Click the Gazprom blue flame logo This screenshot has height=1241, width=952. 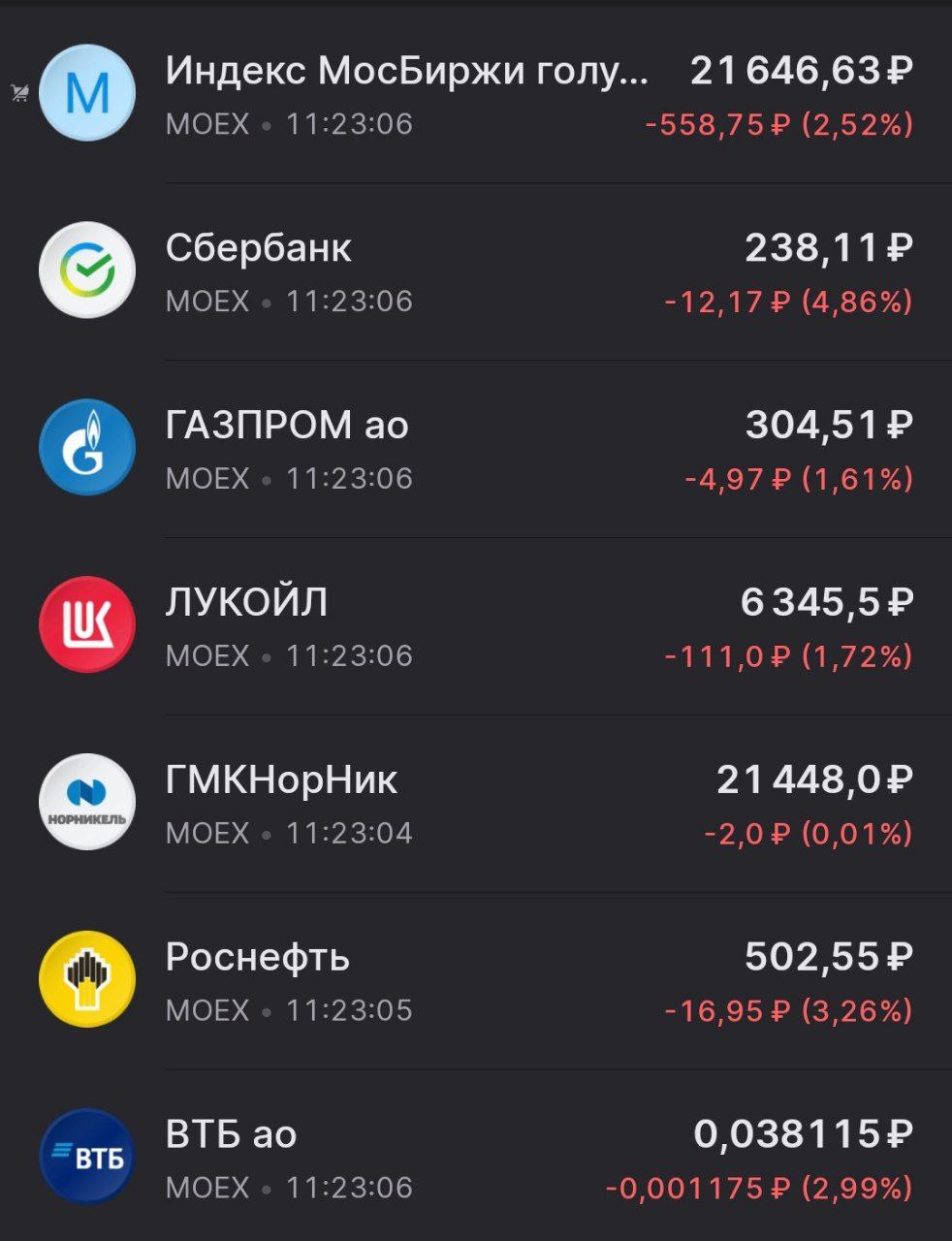[87, 447]
